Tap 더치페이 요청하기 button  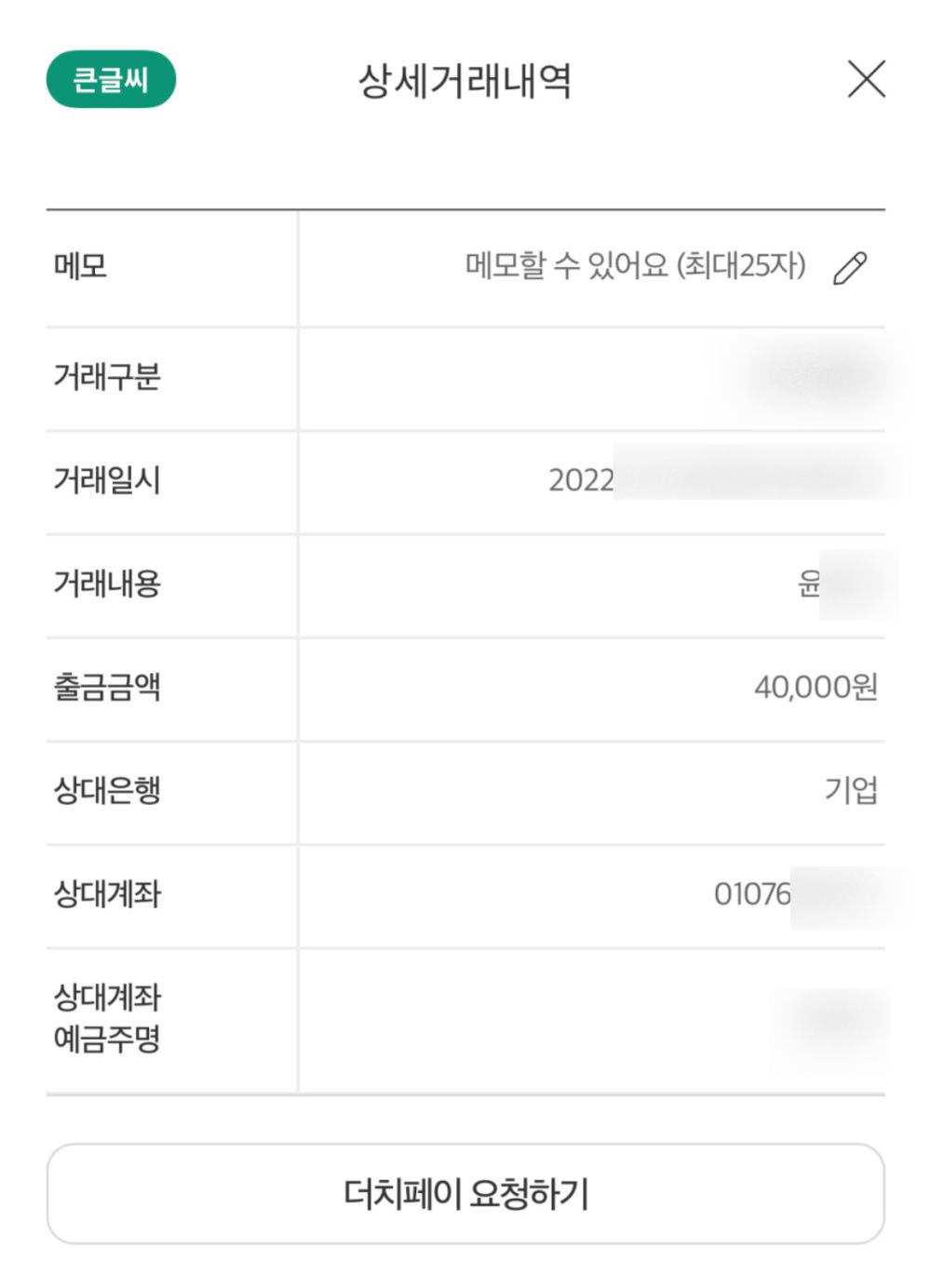point(465,1193)
